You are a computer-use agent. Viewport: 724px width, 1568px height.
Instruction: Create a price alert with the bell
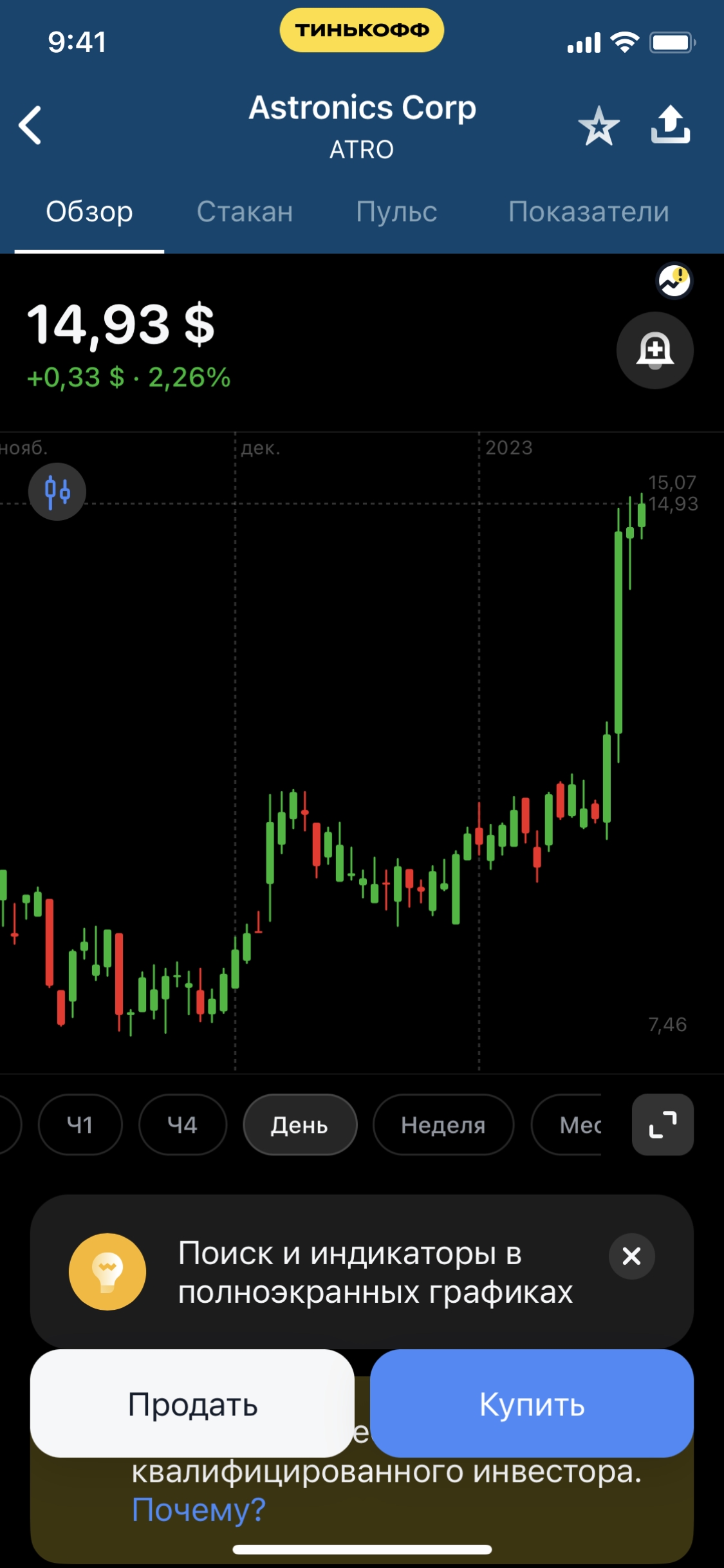tap(654, 351)
